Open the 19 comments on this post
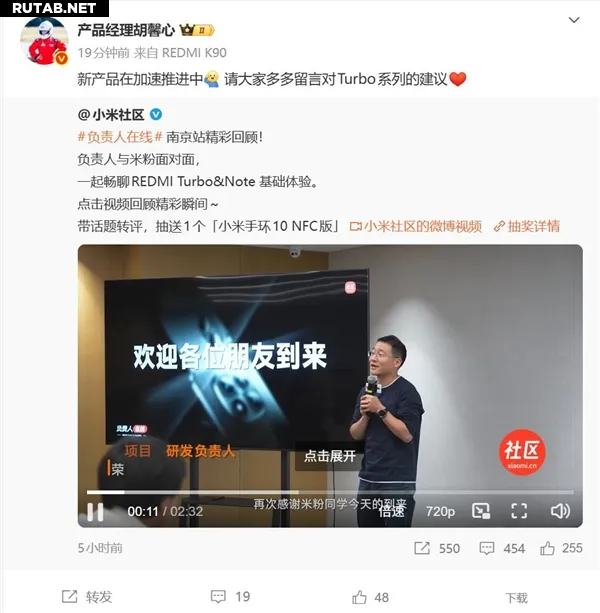This screenshot has height=613, width=600. (231, 597)
